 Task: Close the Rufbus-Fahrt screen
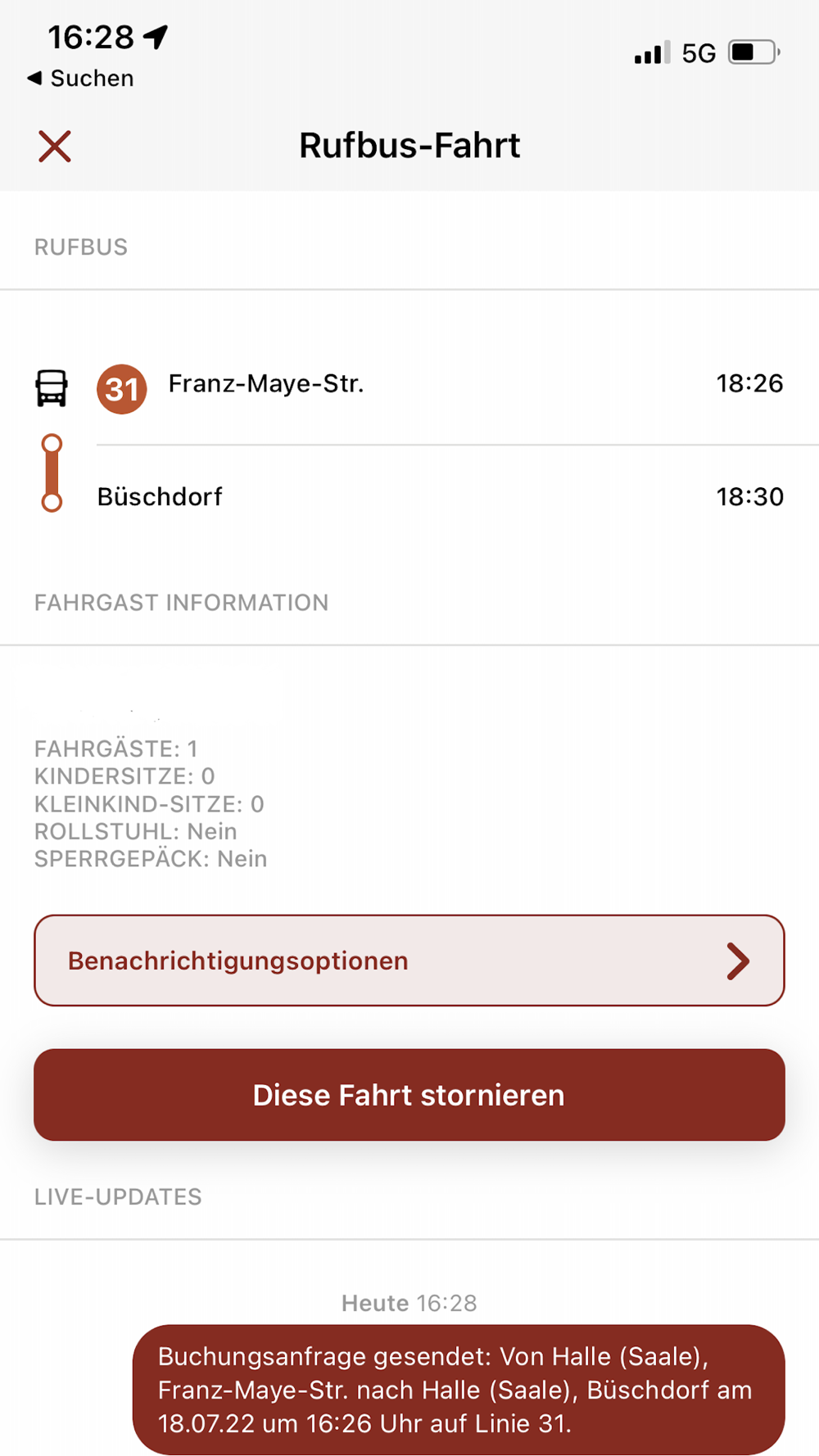pos(55,147)
